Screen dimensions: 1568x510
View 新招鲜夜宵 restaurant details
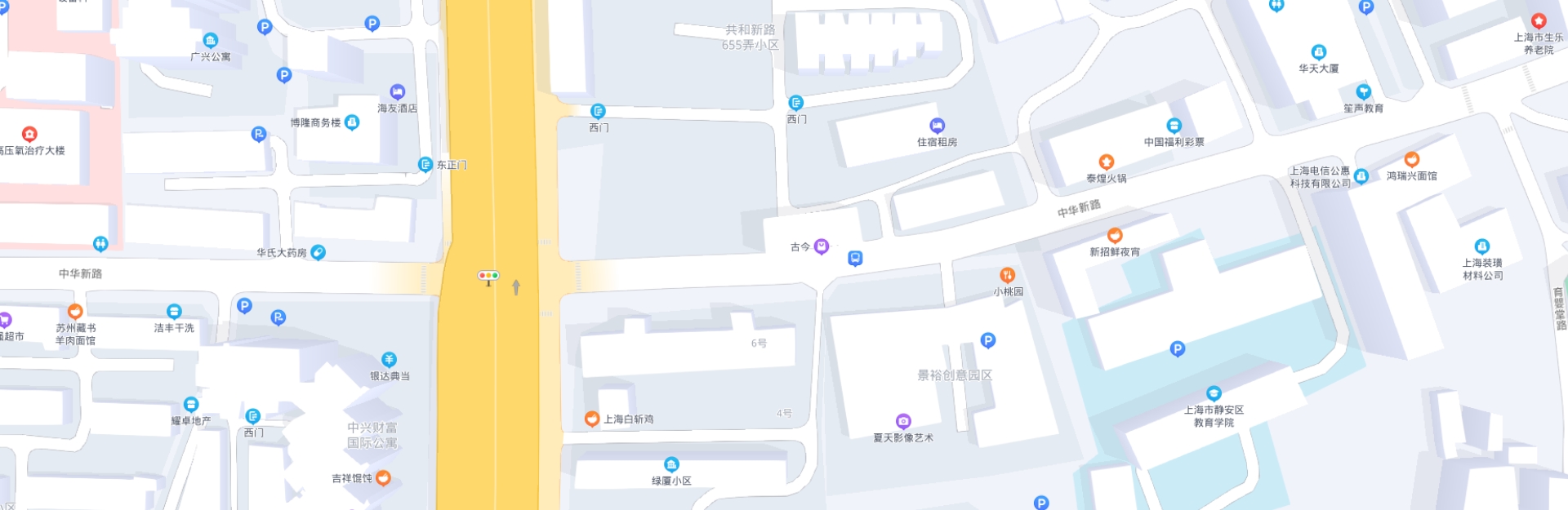coord(1114,236)
